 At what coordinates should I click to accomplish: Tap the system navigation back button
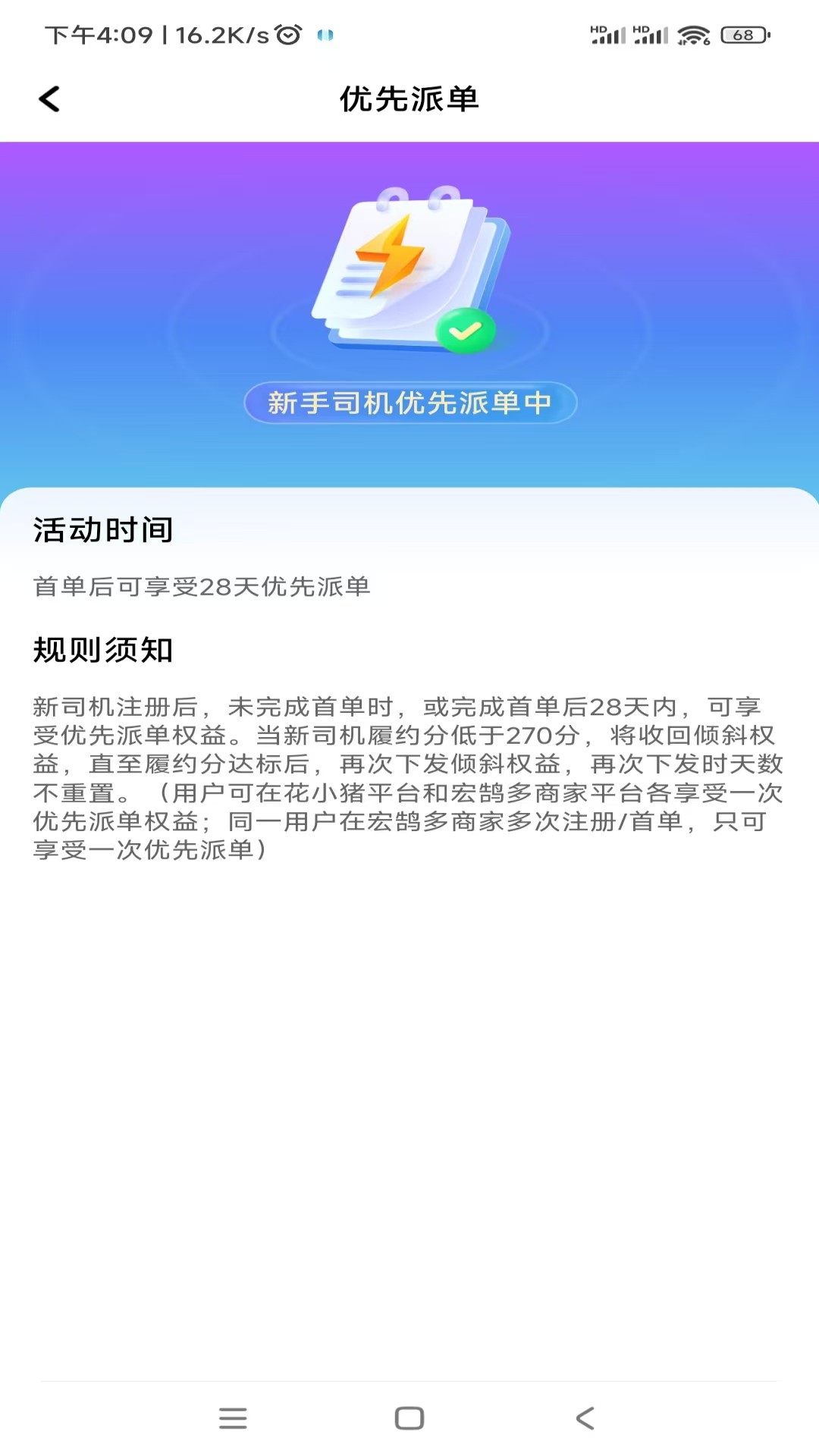[585, 1418]
